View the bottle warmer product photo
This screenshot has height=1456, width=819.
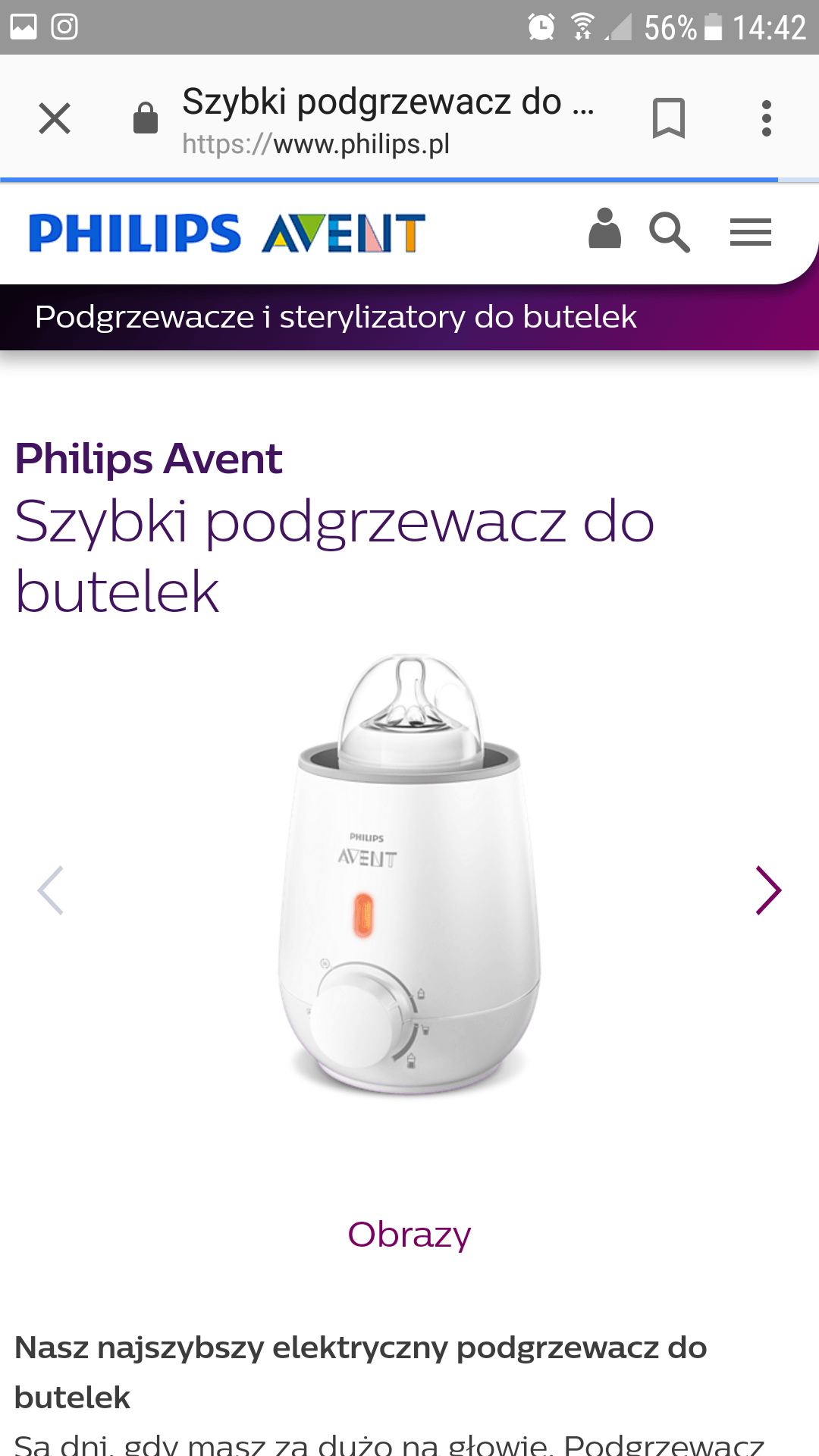409,876
